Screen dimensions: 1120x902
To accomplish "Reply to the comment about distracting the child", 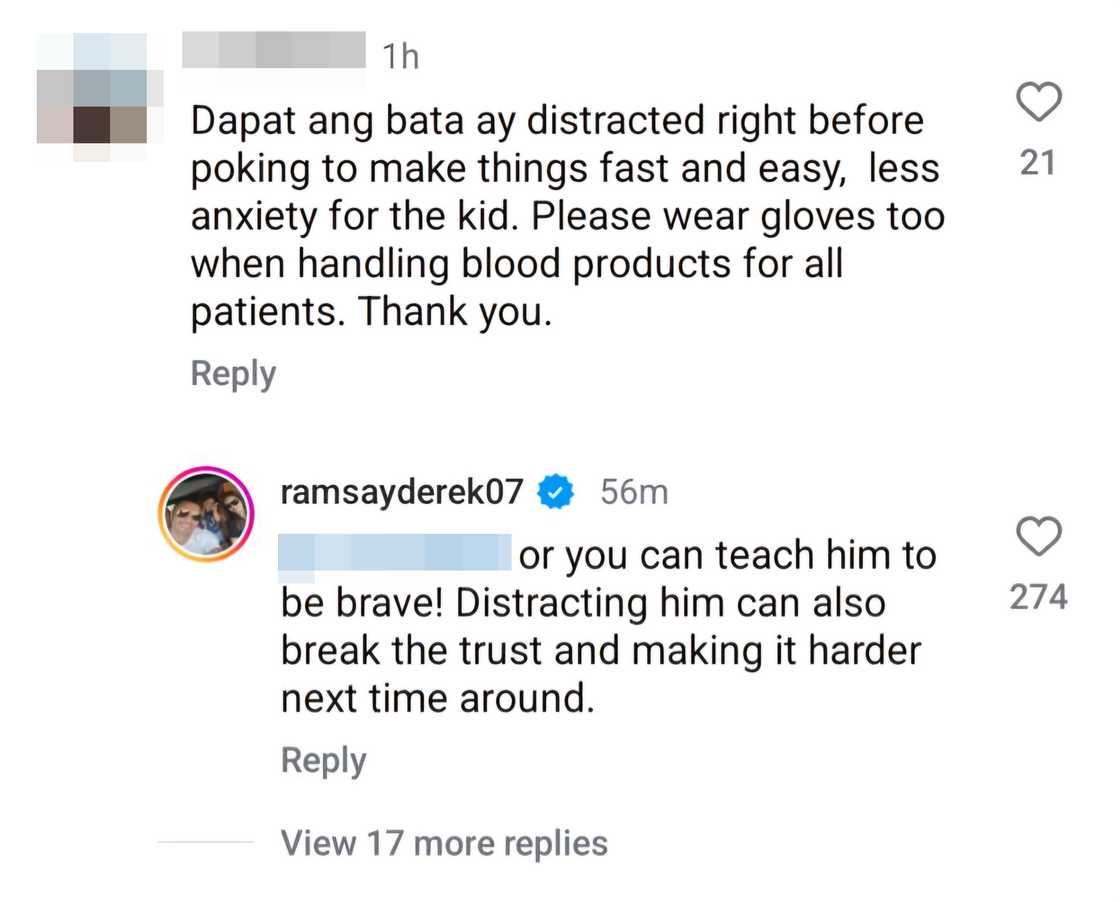I will [233, 374].
